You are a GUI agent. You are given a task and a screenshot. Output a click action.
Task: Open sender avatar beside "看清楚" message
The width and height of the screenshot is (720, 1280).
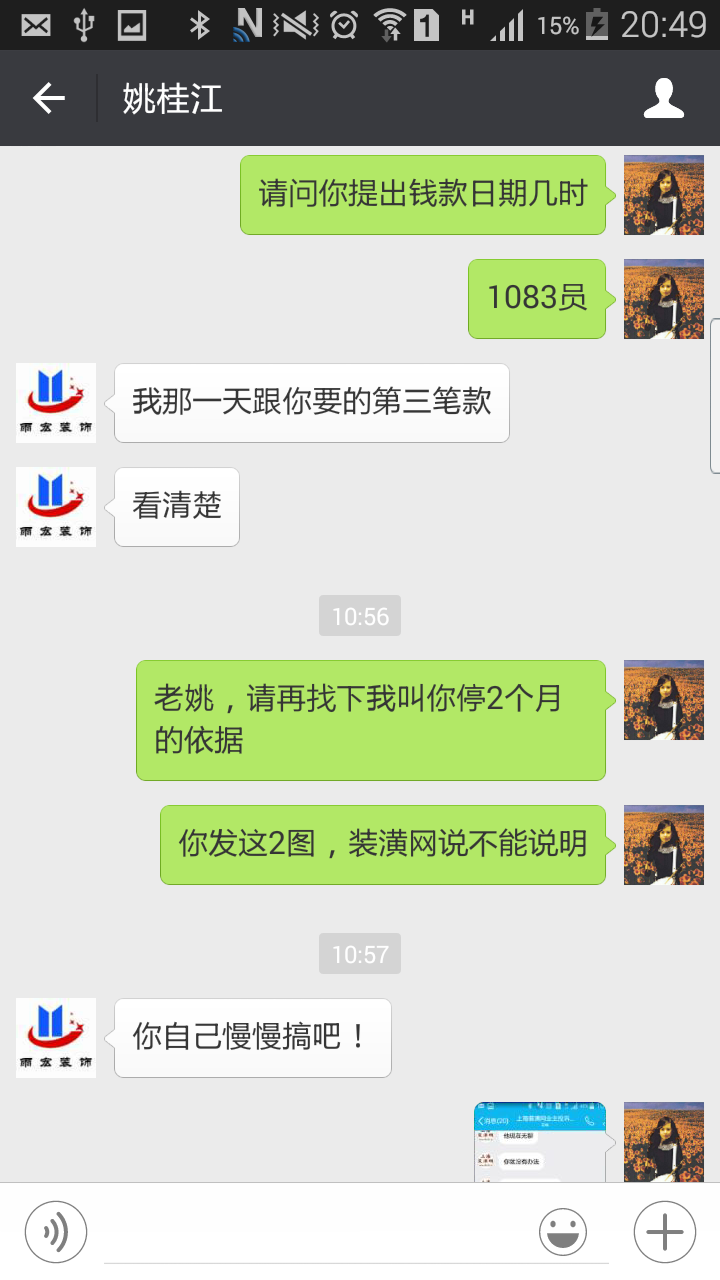pyautogui.click(x=56, y=507)
